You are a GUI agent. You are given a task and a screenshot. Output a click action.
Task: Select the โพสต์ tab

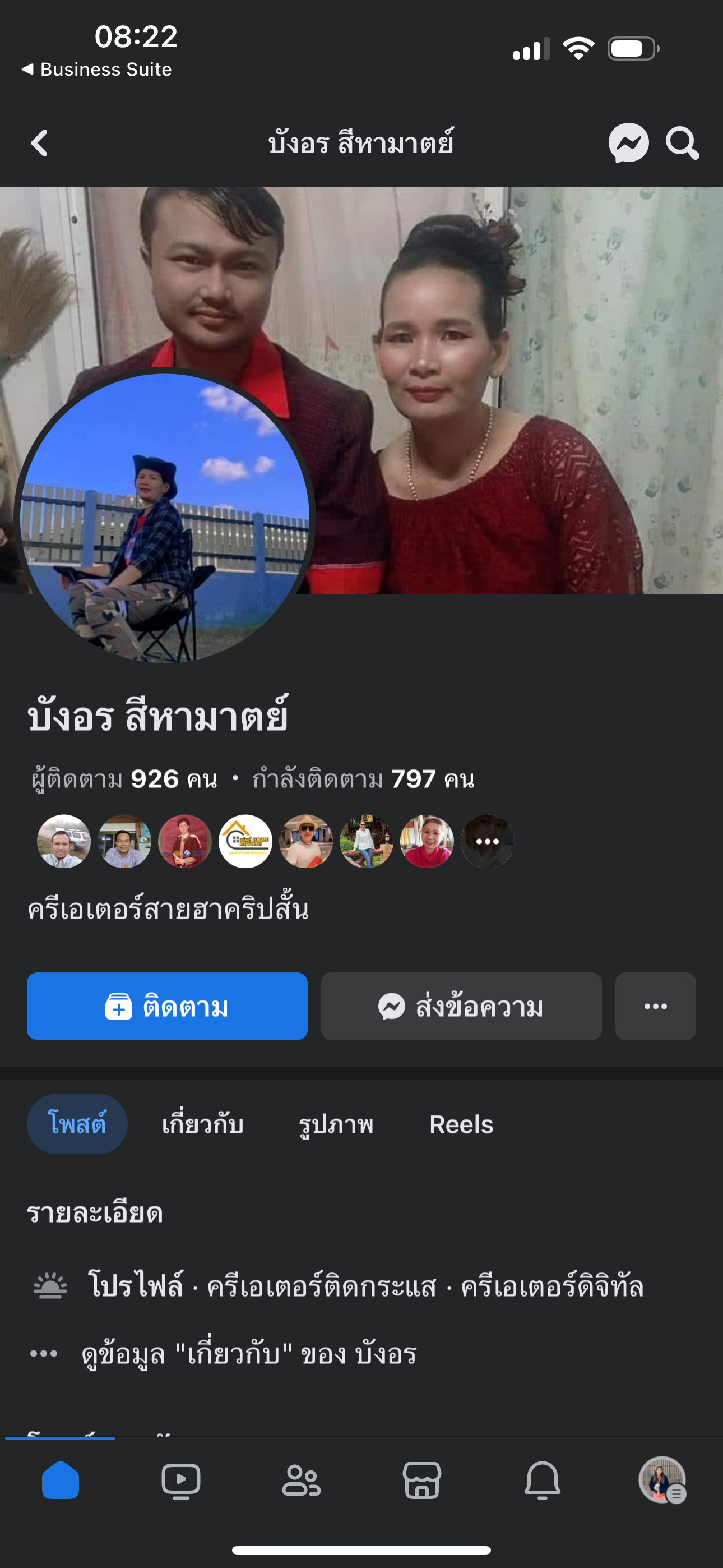[x=77, y=1124]
